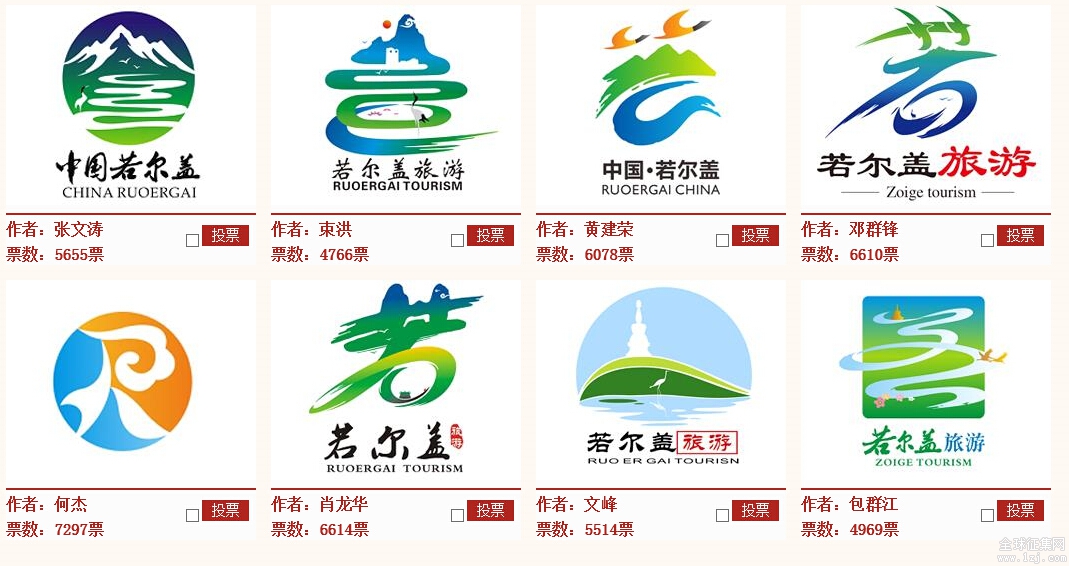Select the checkbox for 束洪's entry
The width and height of the screenshot is (1069, 566).
(x=457, y=240)
